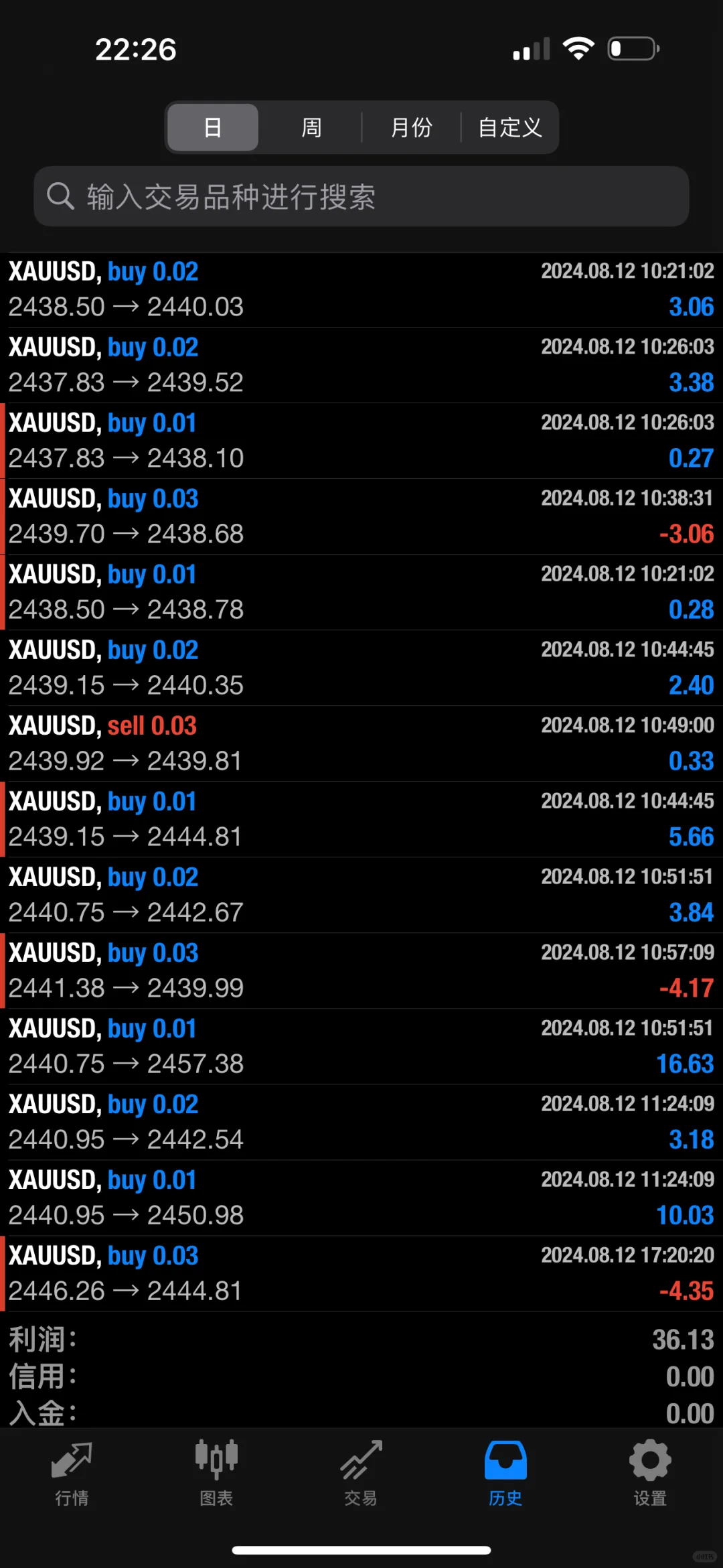Expand the trade with 16.63 profit
Image resolution: width=723 pixels, height=1568 pixels.
tap(361, 1046)
